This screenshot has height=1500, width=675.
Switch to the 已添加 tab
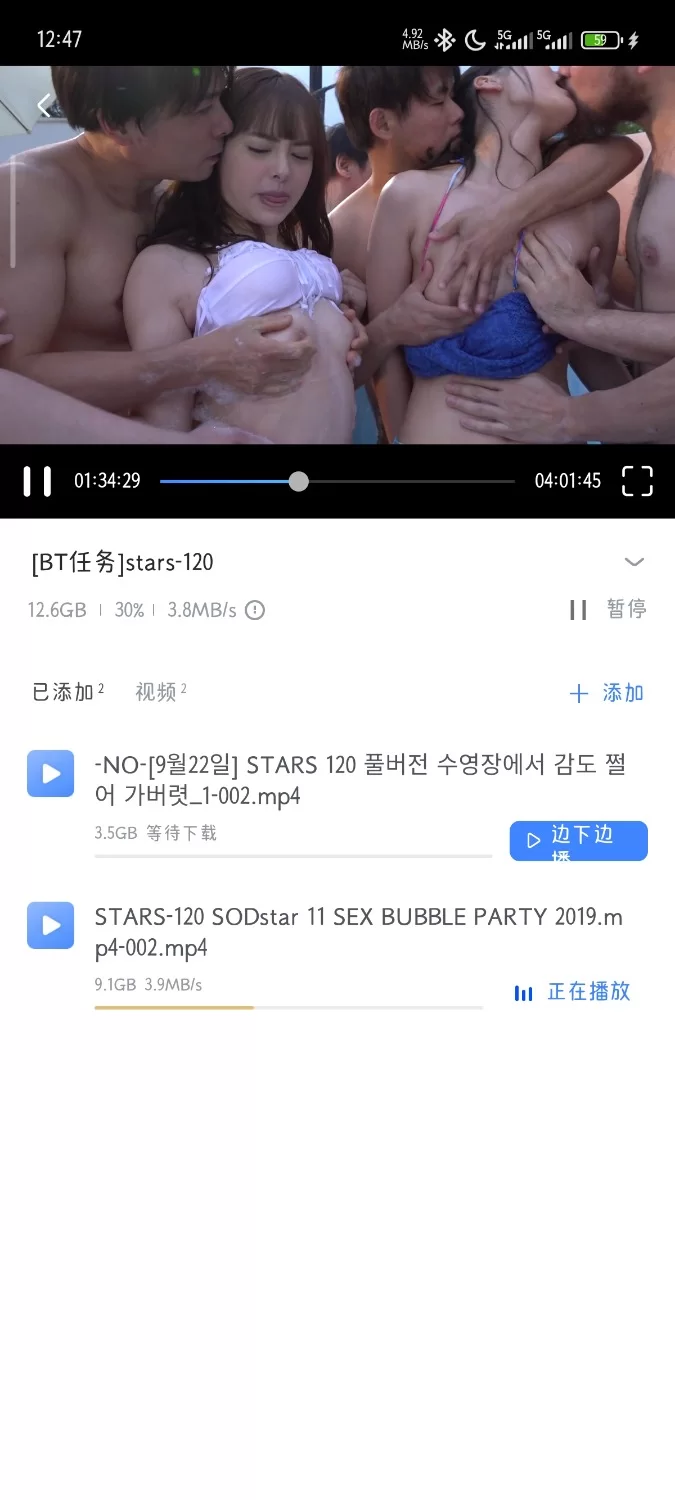[x=62, y=692]
